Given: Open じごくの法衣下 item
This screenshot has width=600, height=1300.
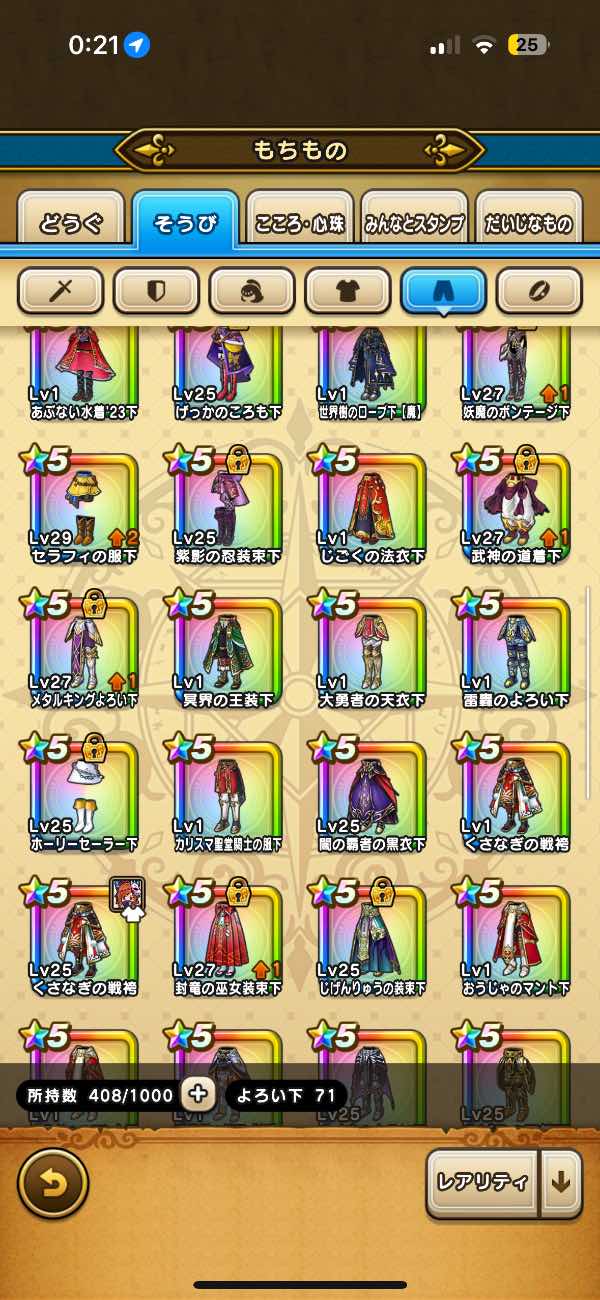Looking at the screenshot, I should [372, 507].
